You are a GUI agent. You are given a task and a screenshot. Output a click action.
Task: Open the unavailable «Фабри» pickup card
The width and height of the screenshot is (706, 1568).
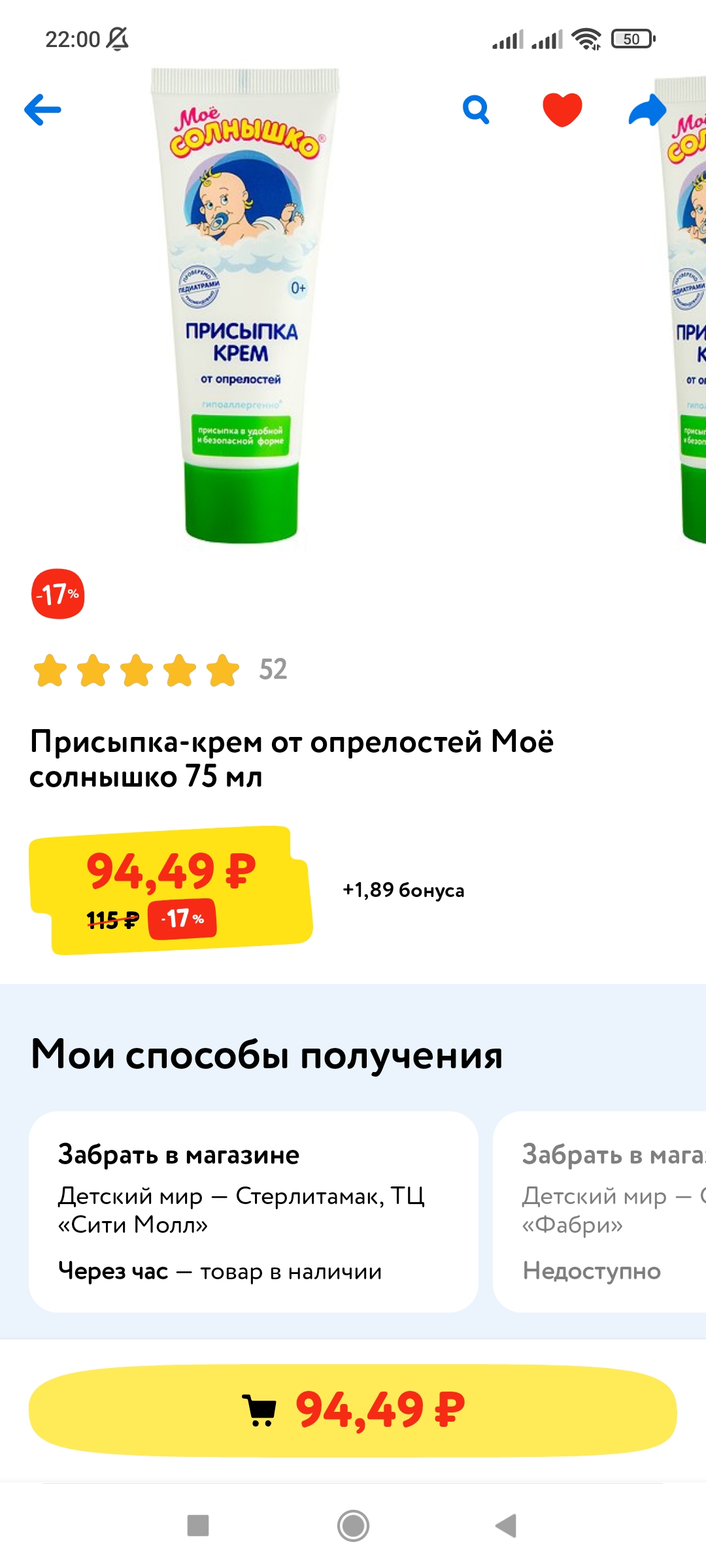point(599,1212)
